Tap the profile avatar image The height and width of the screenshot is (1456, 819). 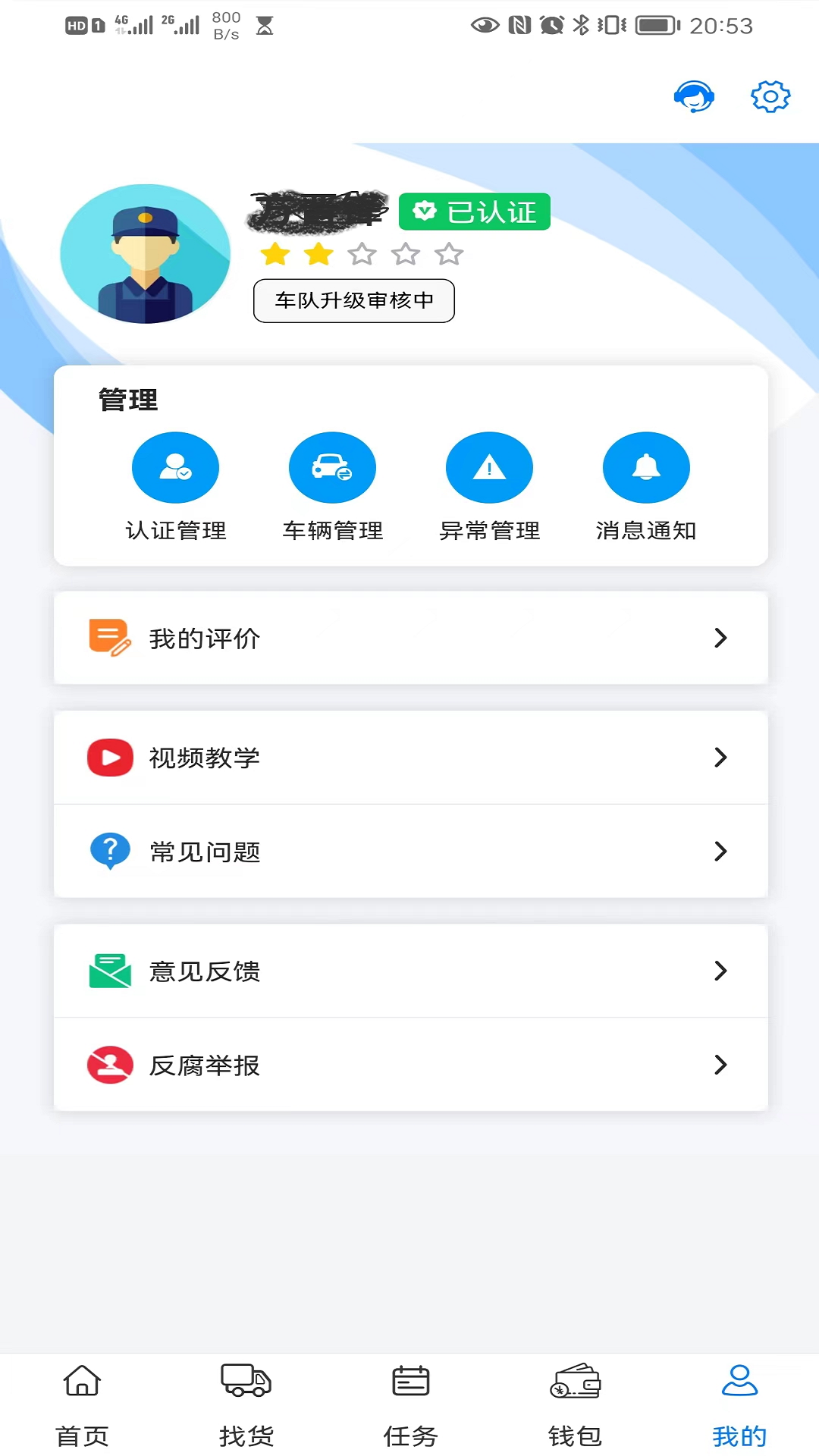[x=144, y=254]
